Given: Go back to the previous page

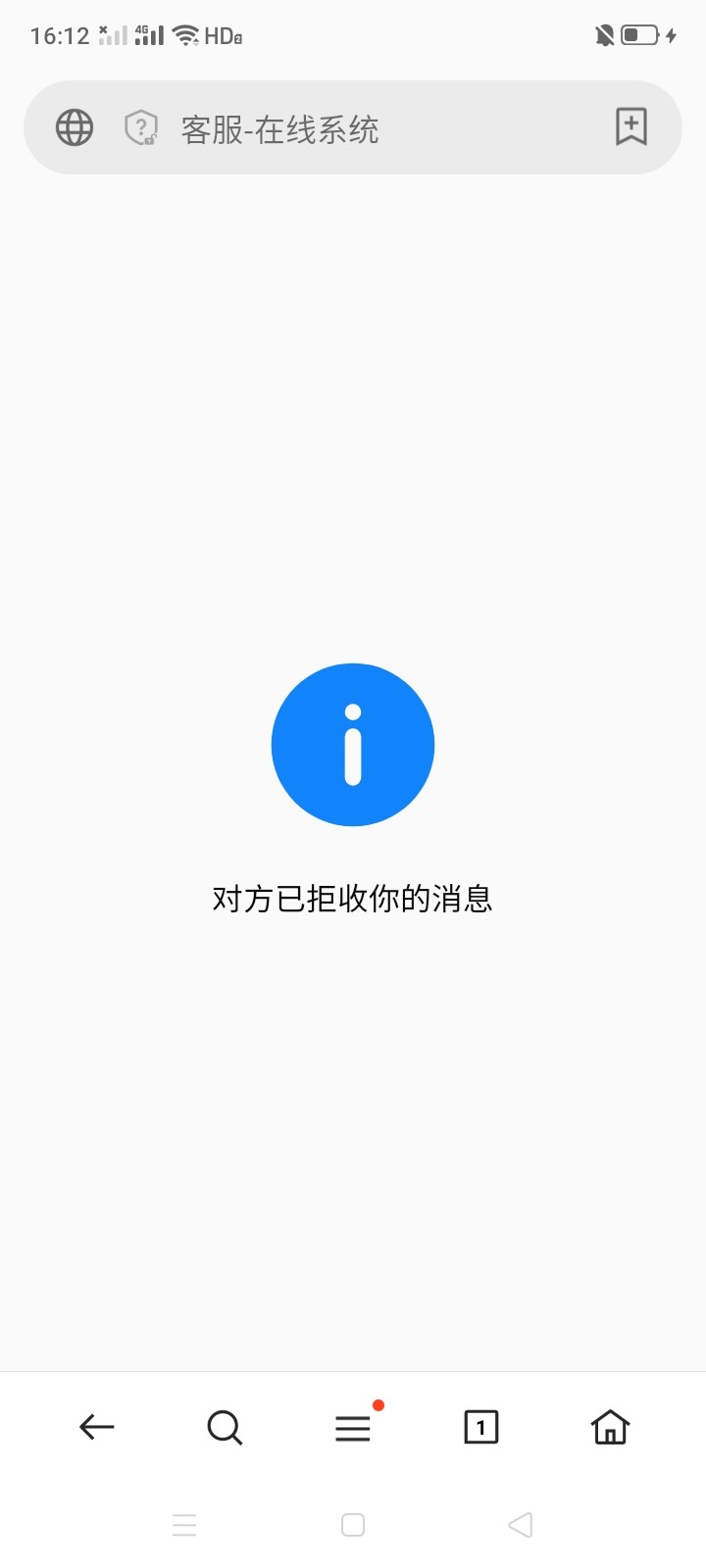Looking at the screenshot, I should (97, 1427).
